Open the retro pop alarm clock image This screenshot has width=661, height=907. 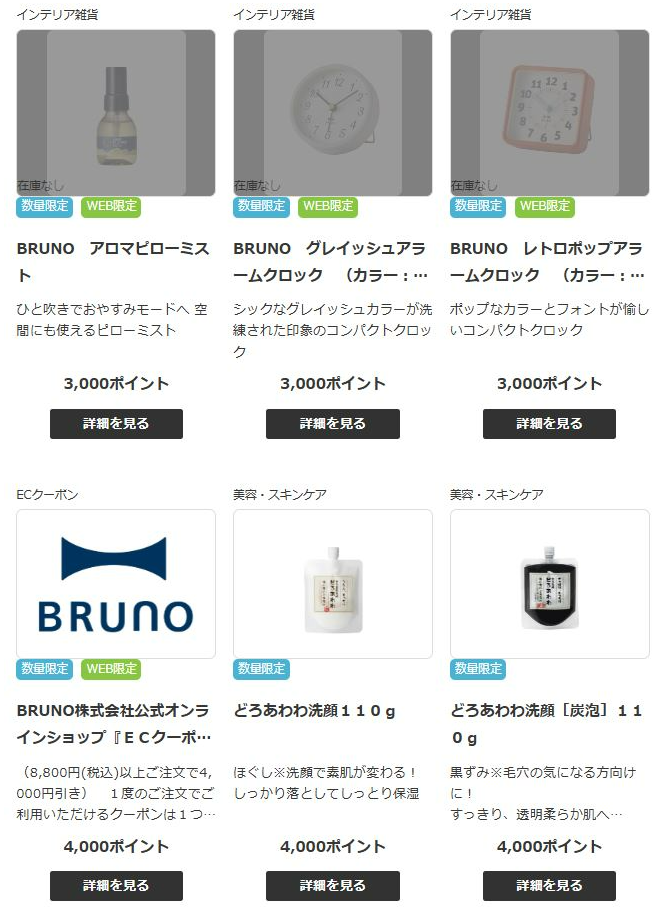[x=549, y=112]
